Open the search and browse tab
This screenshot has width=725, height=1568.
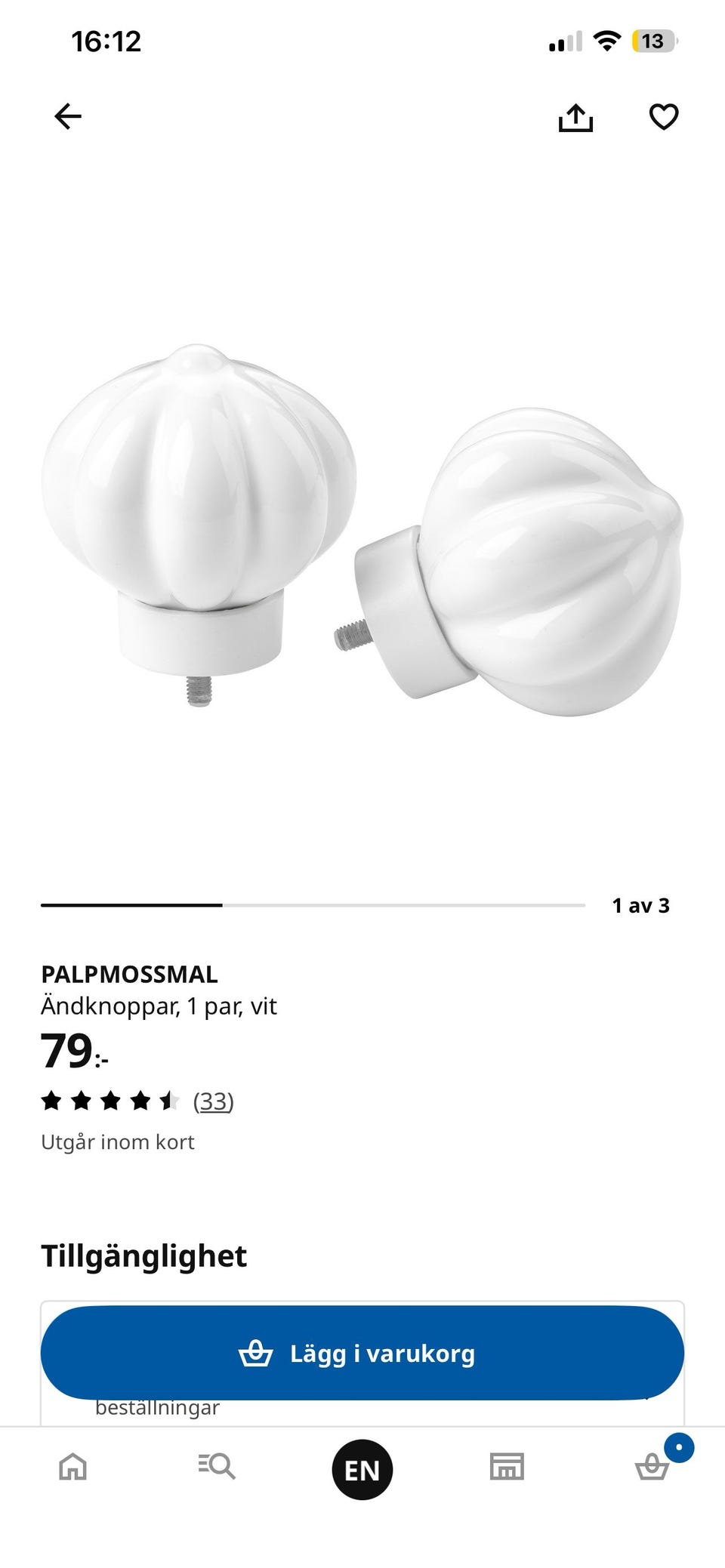(217, 1467)
